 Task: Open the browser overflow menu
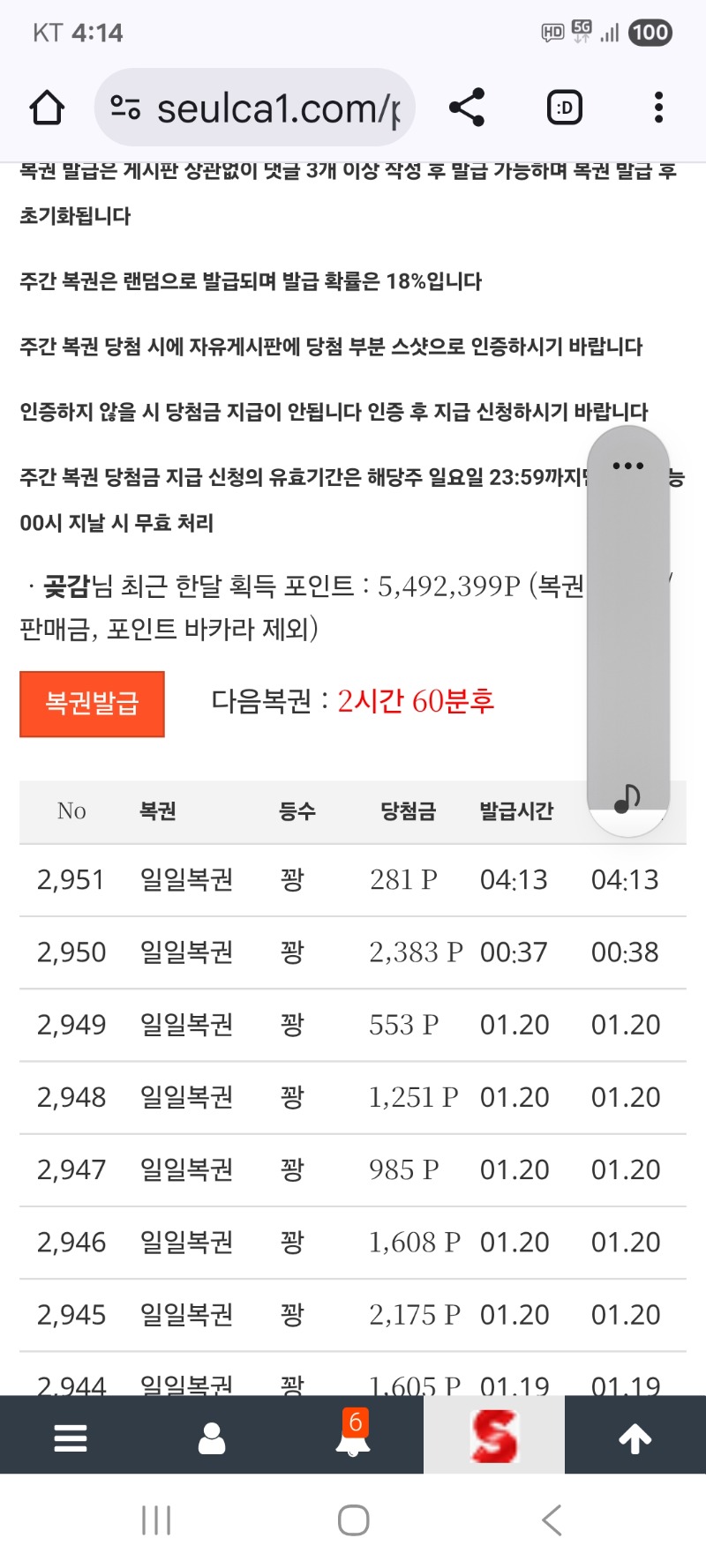click(x=658, y=108)
